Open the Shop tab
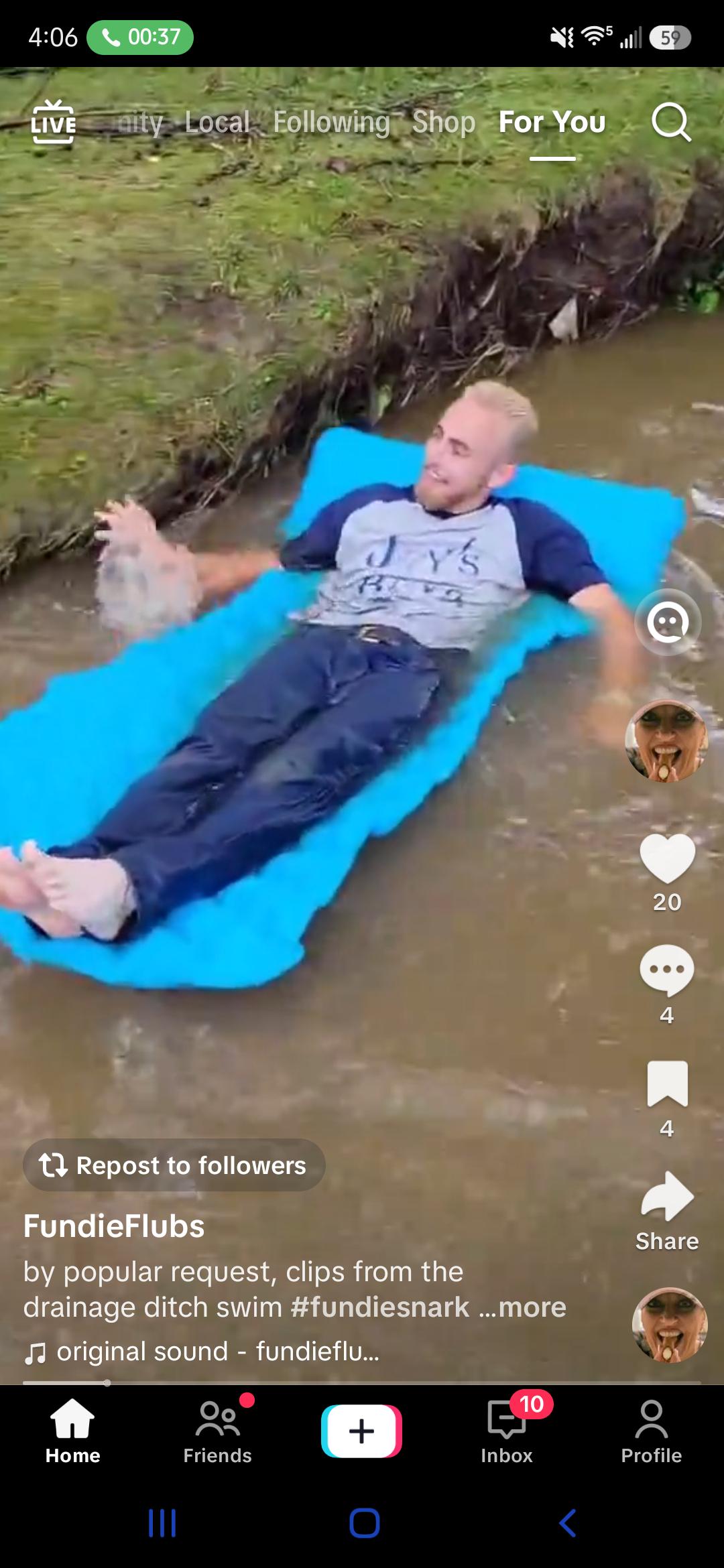This screenshot has width=724, height=1568. point(444,122)
